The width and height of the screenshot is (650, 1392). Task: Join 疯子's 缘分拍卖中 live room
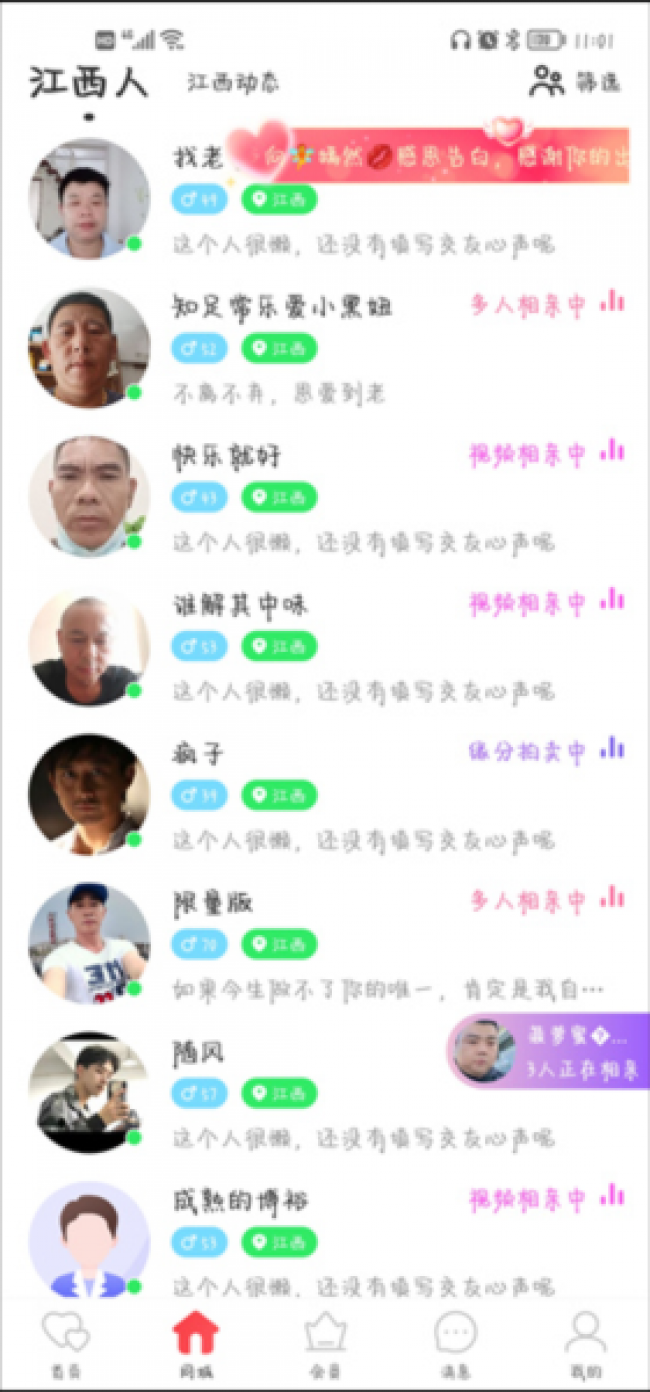546,752
